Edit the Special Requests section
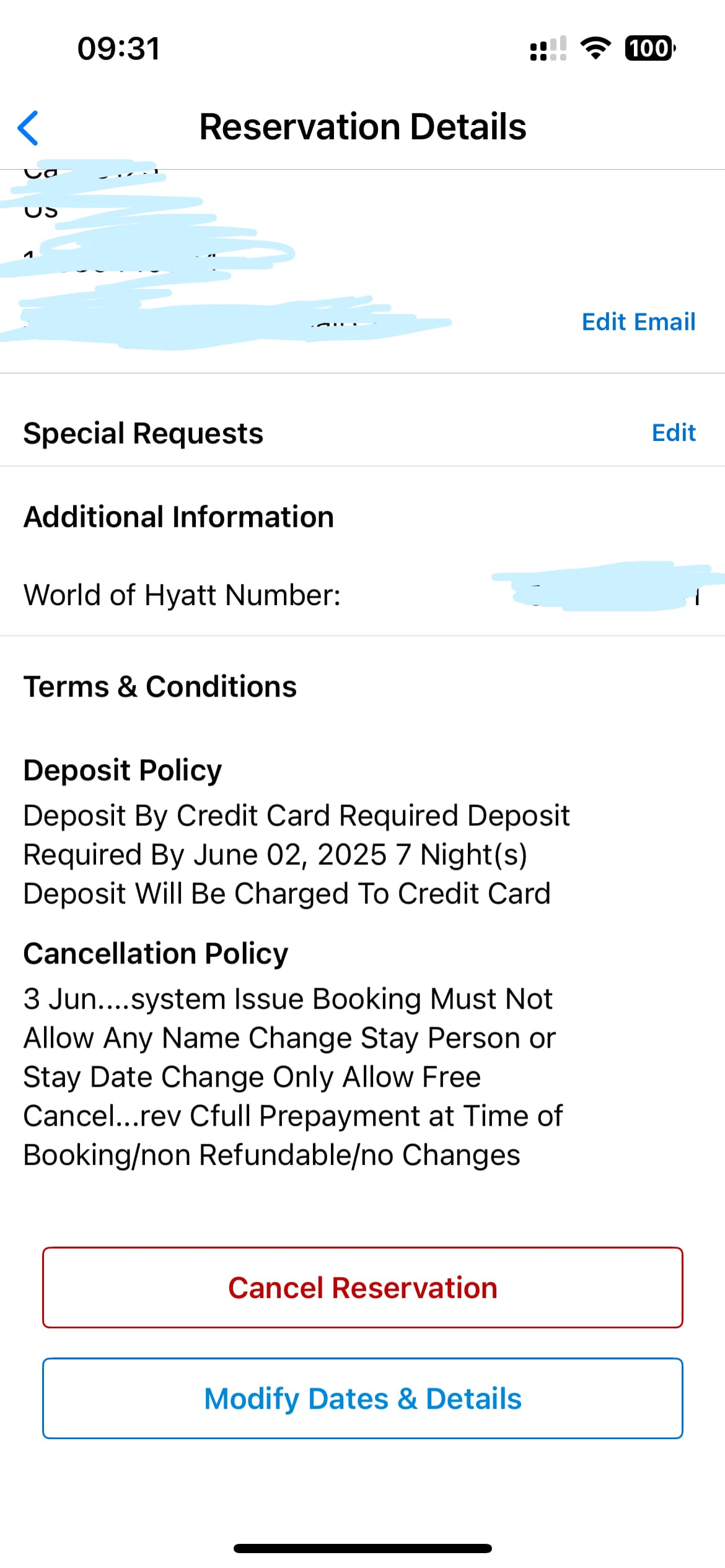The image size is (725, 1568). [x=674, y=433]
